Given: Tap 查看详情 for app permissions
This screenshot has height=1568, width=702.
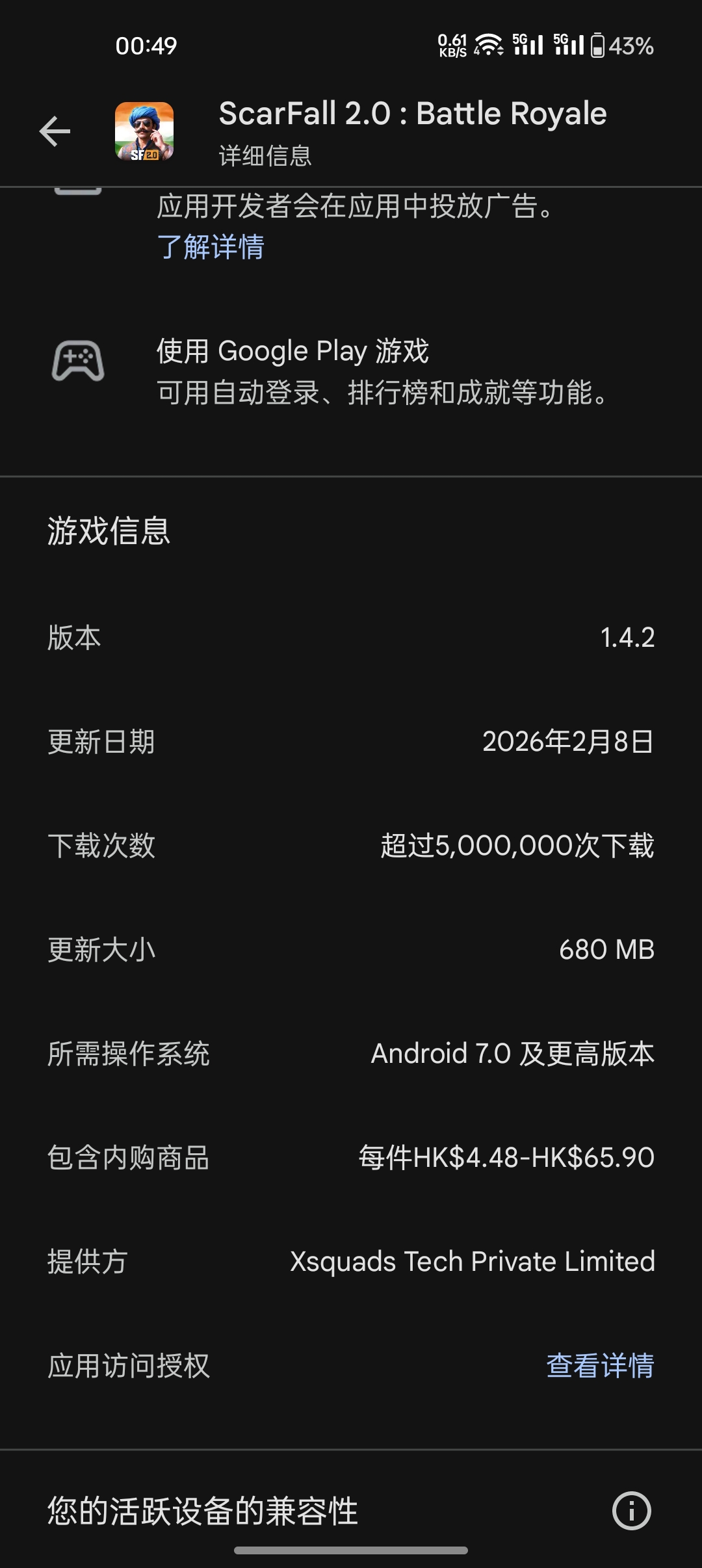Looking at the screenshot, I should [x=600, y=1365].
